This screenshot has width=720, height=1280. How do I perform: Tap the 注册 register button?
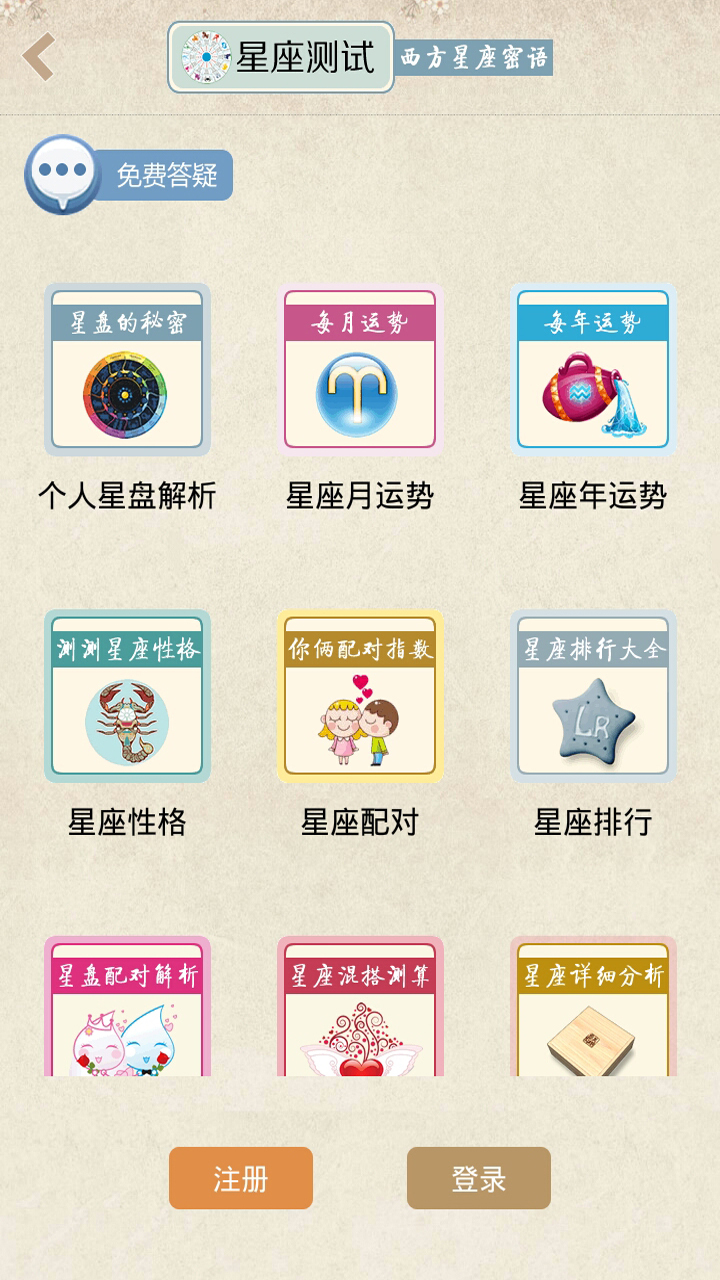(241, 1178)
